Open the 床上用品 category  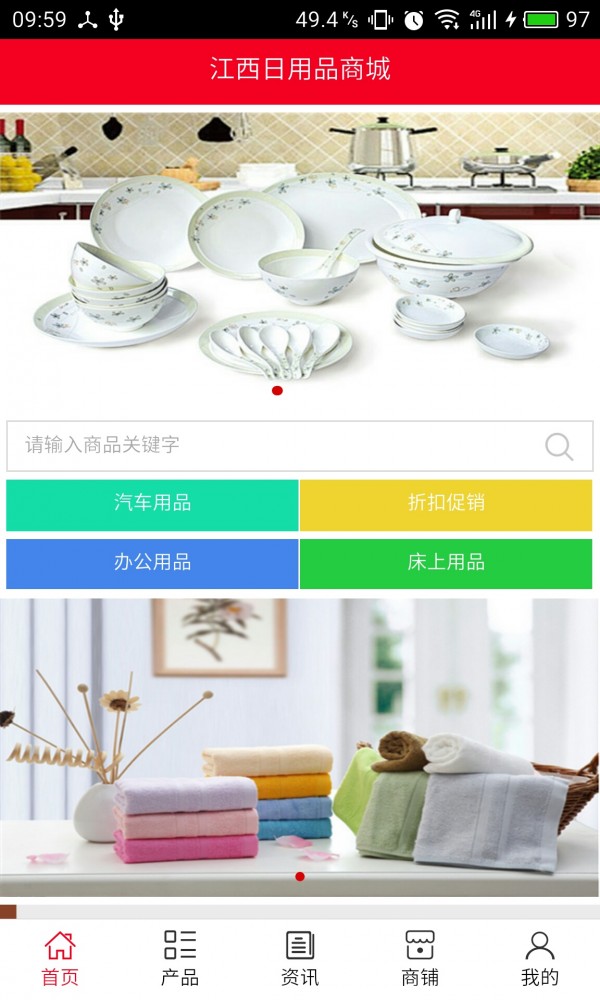coord(446,563)
